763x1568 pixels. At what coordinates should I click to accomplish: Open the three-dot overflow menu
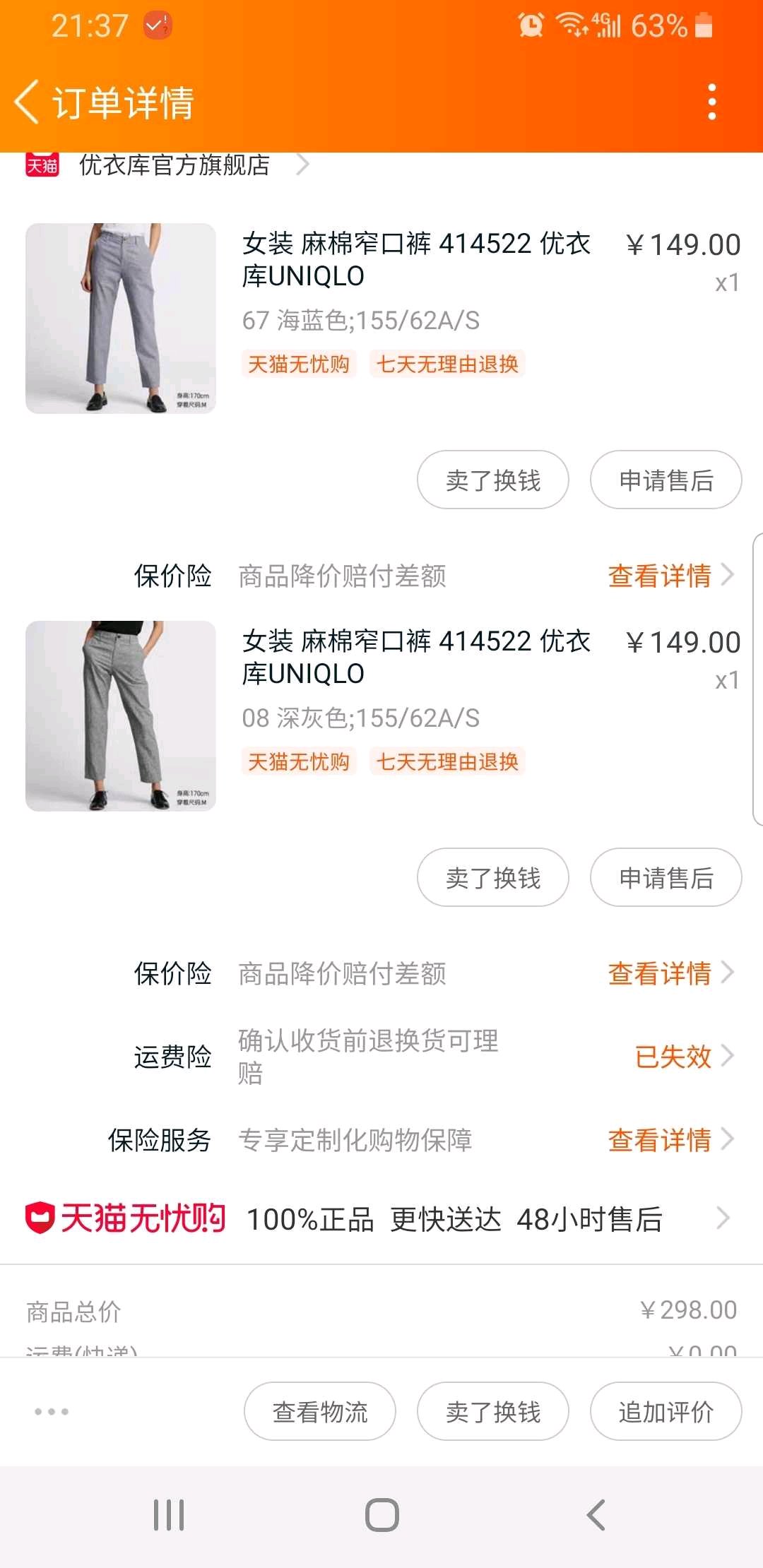(x=712, y=102)
